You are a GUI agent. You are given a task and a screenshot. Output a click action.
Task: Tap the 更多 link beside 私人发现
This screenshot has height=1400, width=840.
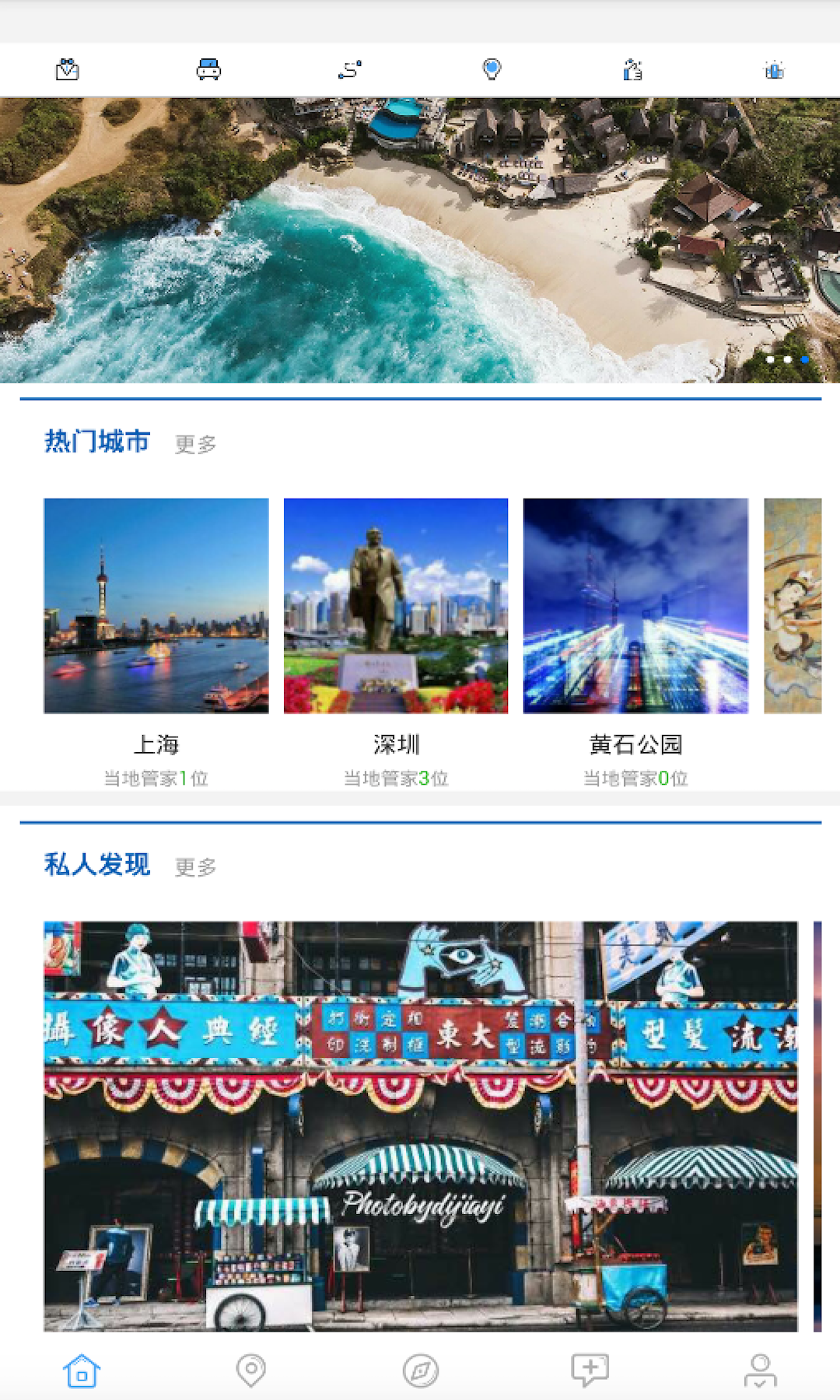point(195,867)
